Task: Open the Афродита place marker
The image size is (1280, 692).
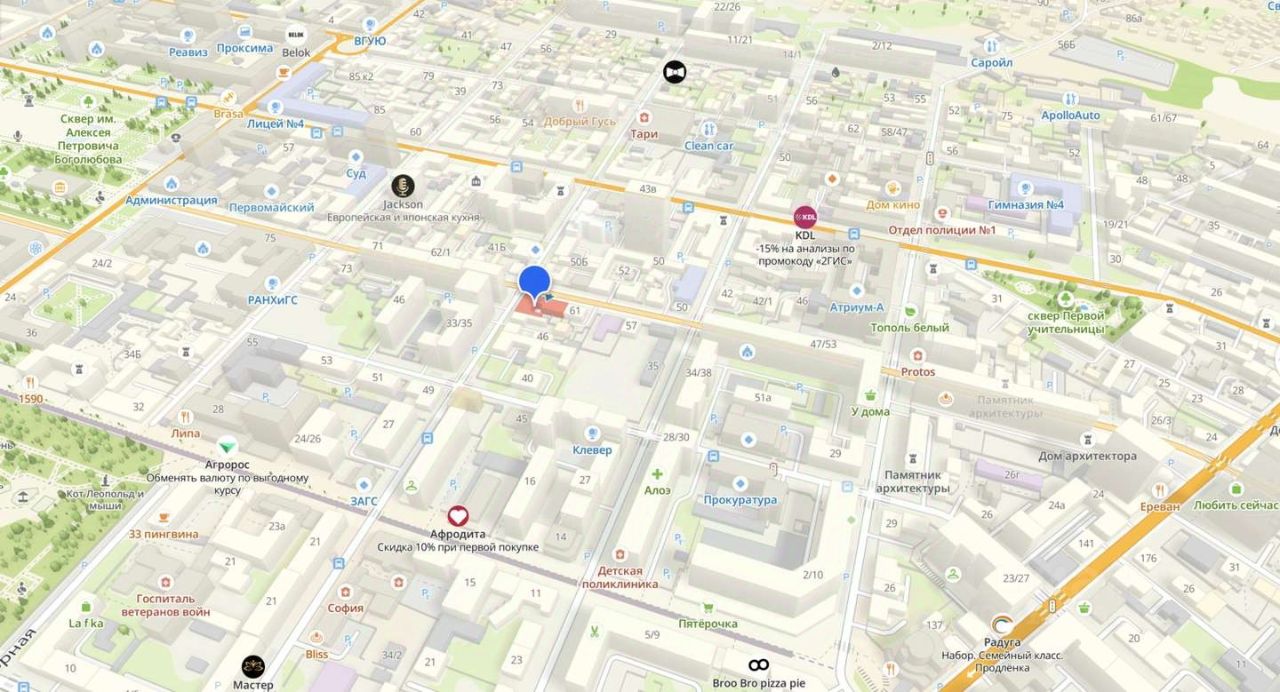Action: click(457, 516)
